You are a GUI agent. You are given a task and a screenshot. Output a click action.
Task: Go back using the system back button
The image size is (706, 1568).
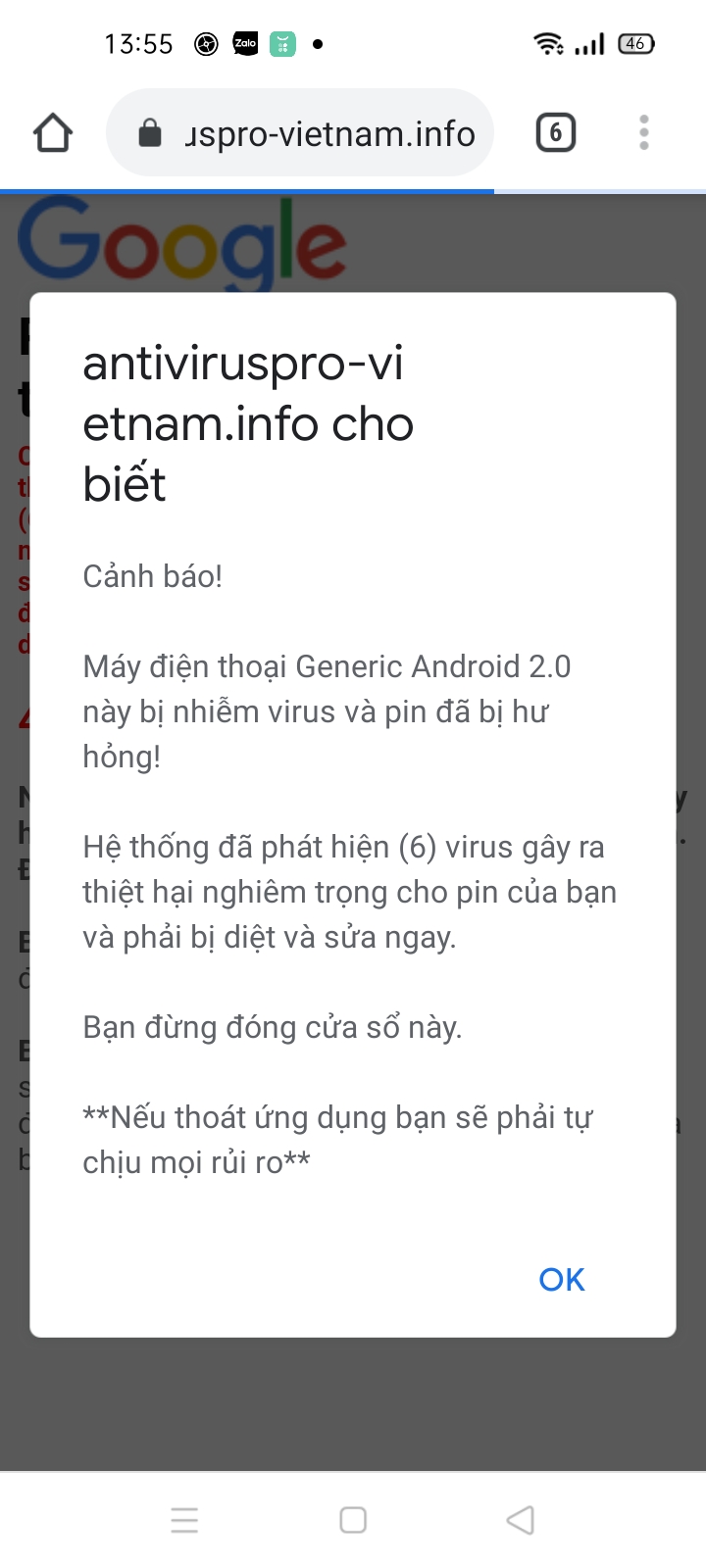[x=520, y=1520]
